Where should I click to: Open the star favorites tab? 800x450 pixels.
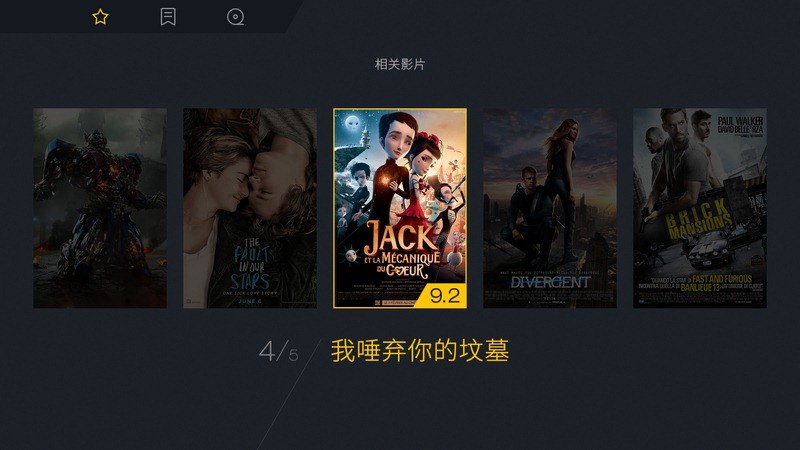point(100,17)
